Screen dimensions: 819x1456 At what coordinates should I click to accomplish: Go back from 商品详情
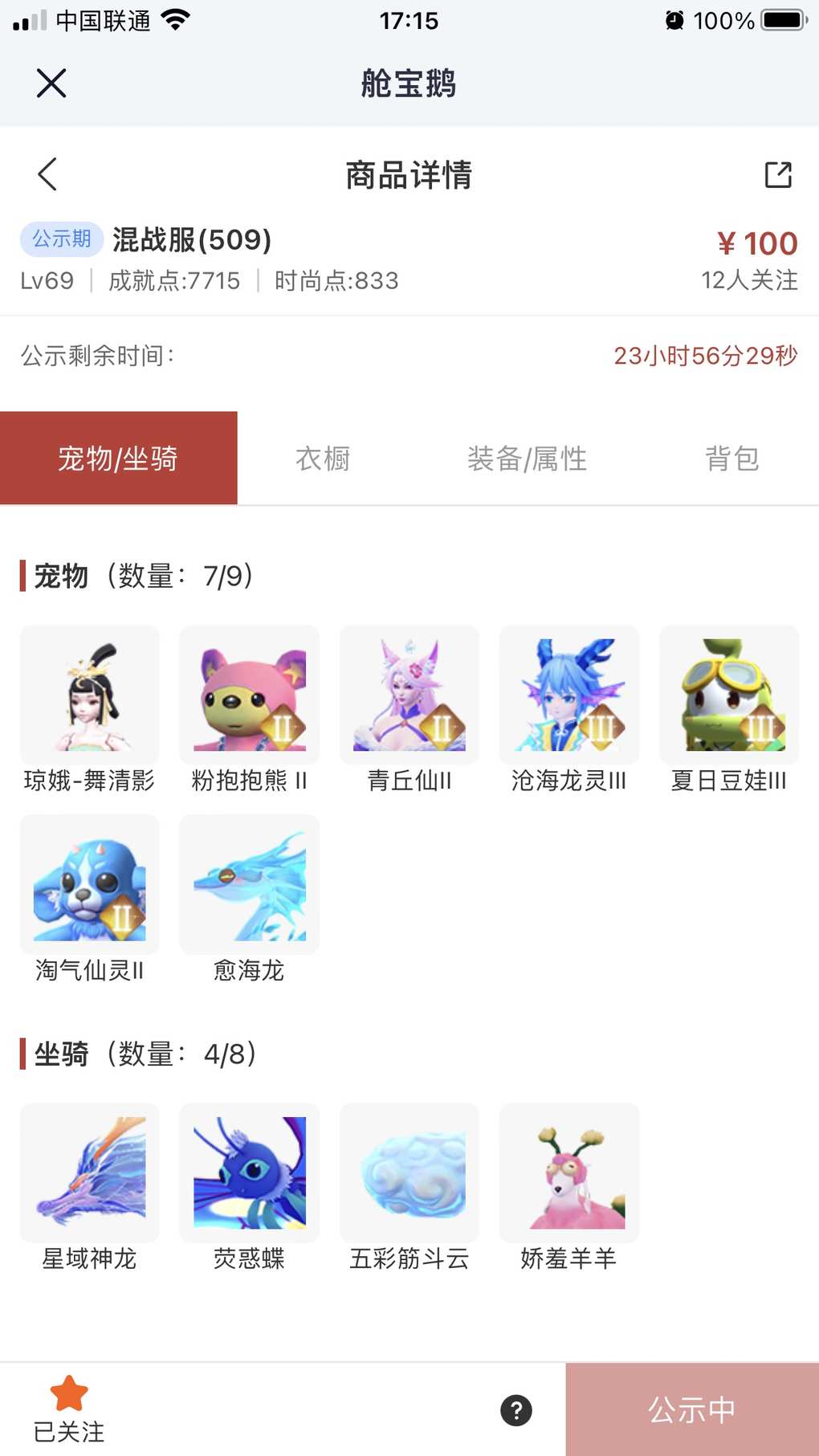[x=47, y=174]
